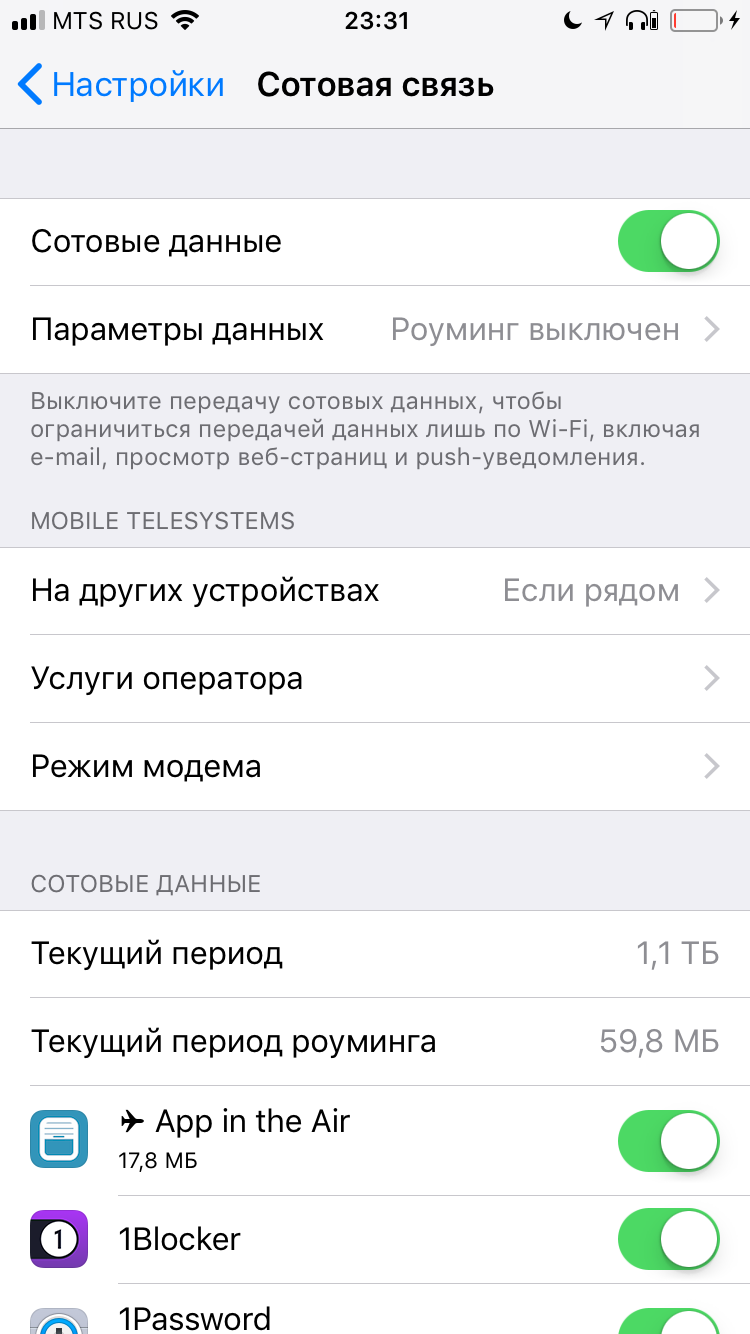
Task: Open Режим модема settings
Action: 375,767
